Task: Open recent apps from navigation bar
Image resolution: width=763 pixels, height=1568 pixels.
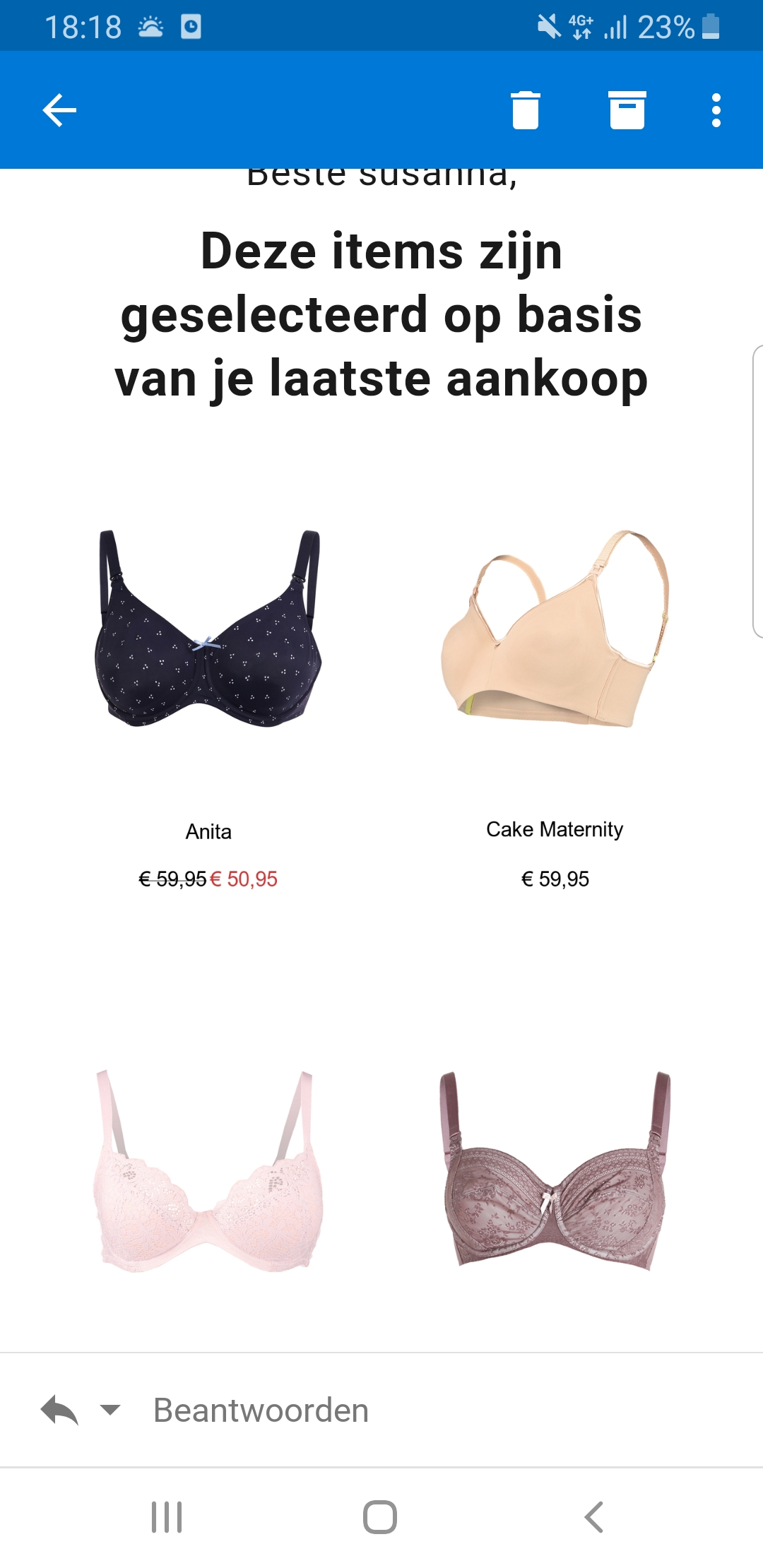Action: click(x=167, y=1517)
